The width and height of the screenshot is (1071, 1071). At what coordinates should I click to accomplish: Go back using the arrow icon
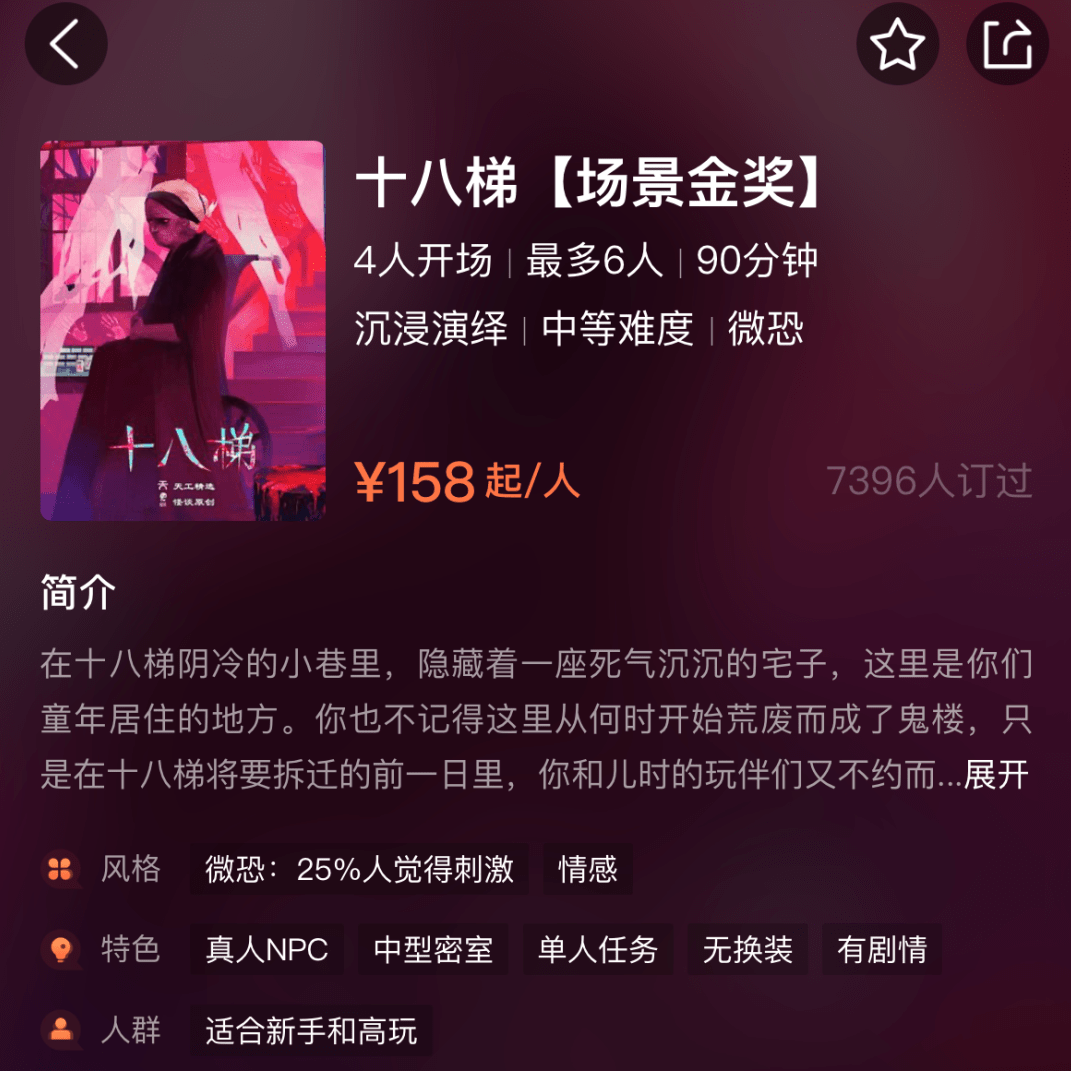(x=65, y=45)
